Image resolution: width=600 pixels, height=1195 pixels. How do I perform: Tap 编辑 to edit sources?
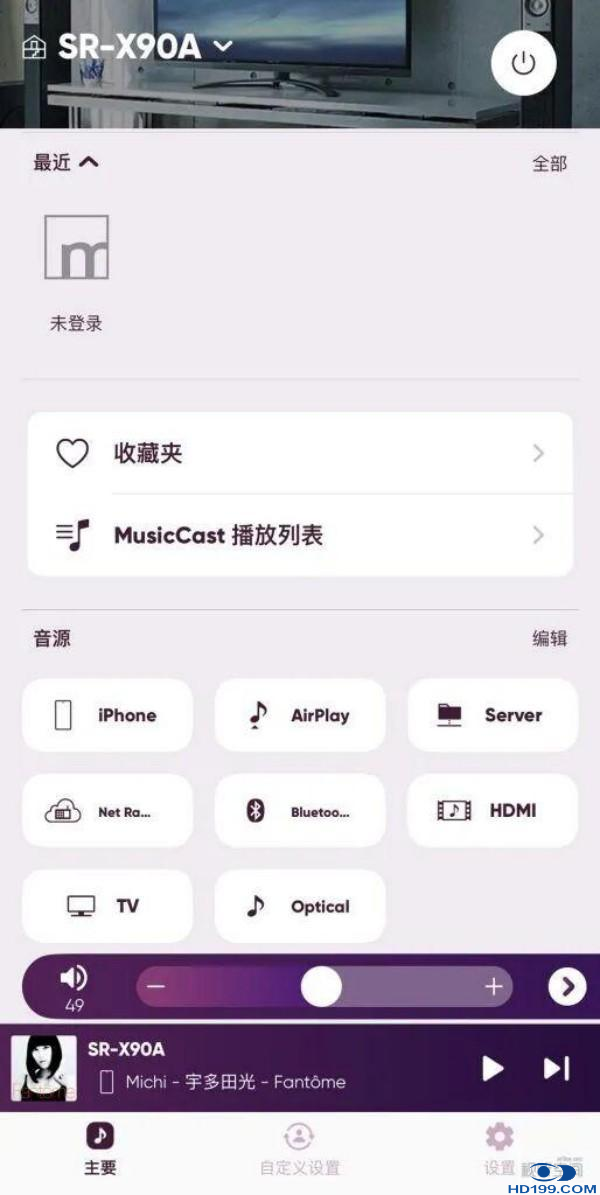point(549,638)
